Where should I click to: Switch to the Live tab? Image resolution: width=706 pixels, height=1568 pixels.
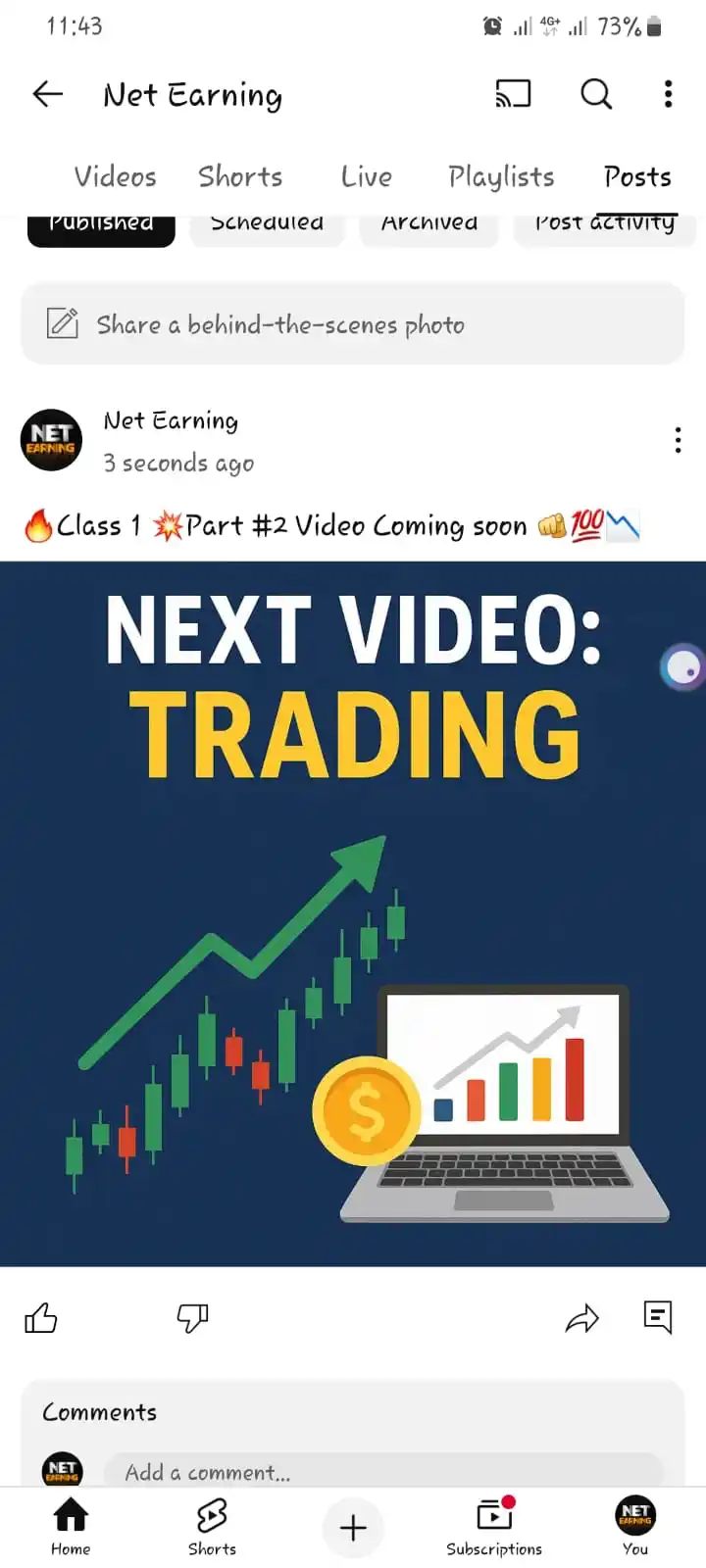[x=366, y=176]
